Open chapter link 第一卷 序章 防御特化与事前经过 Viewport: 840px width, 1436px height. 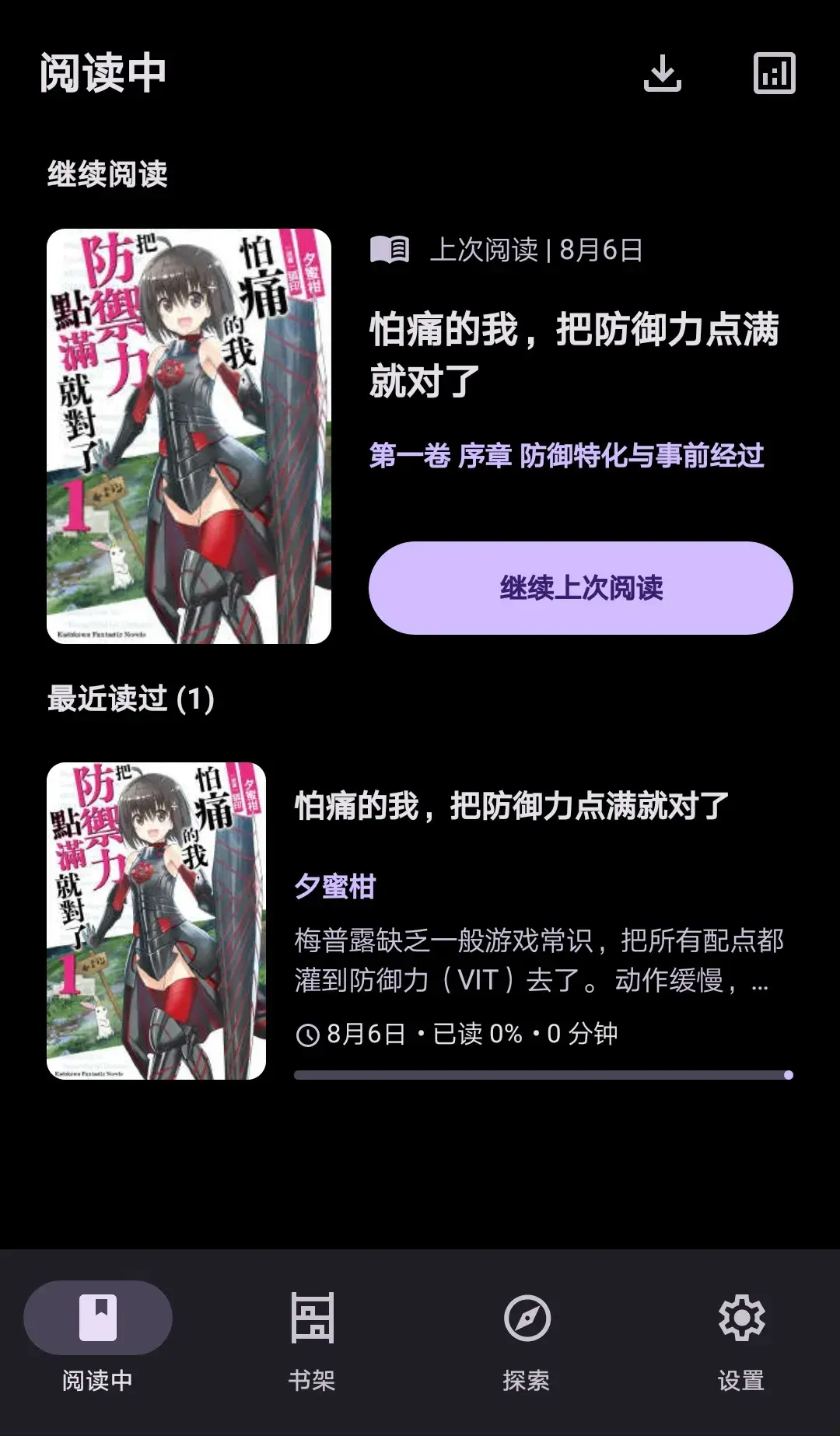click(566, 456)
